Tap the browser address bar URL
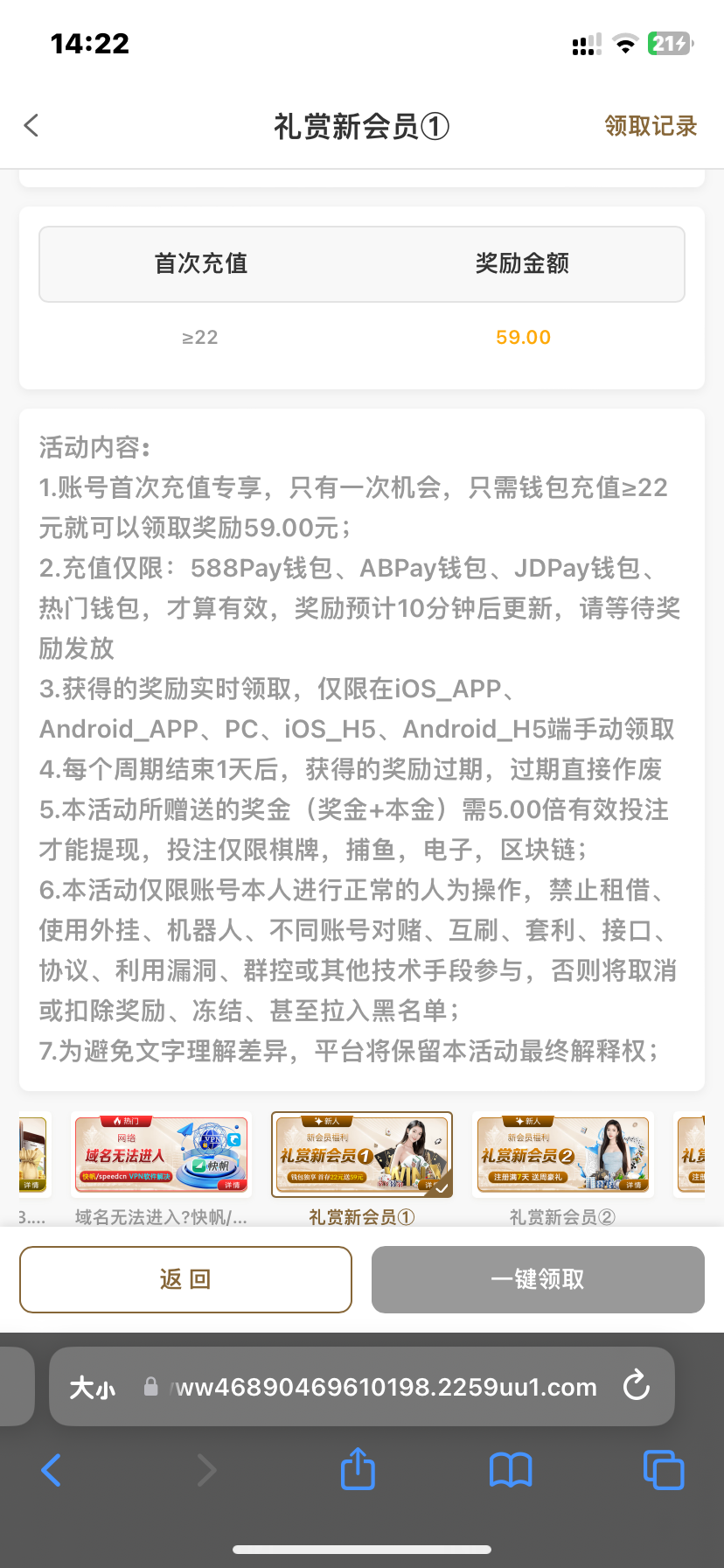 (x=385, y=1387)
